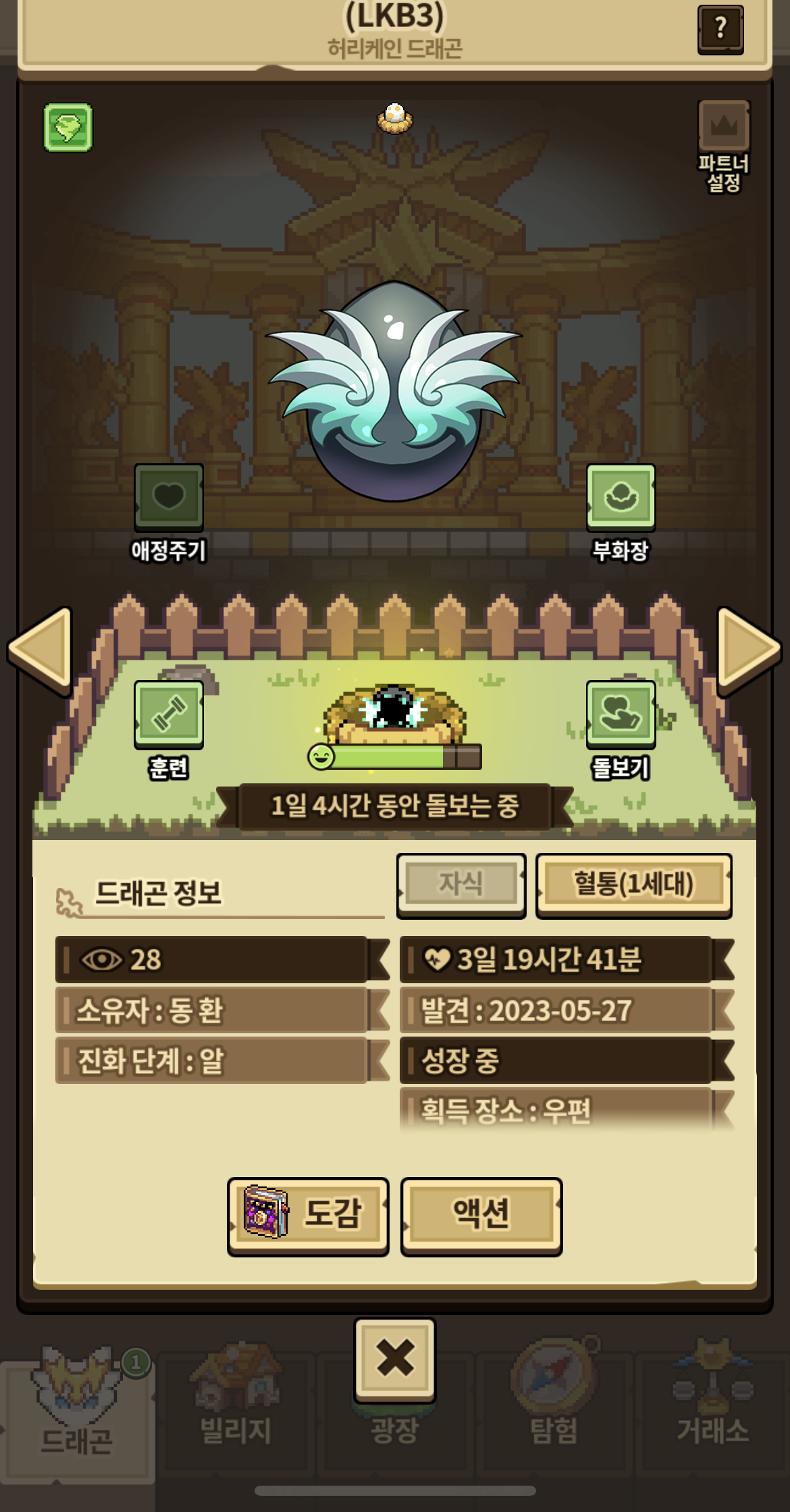This screenshot has height=1512, width=790.
Task: Open the 혈통(1세대) bloodline tab
Action: (x=633, y=885)
